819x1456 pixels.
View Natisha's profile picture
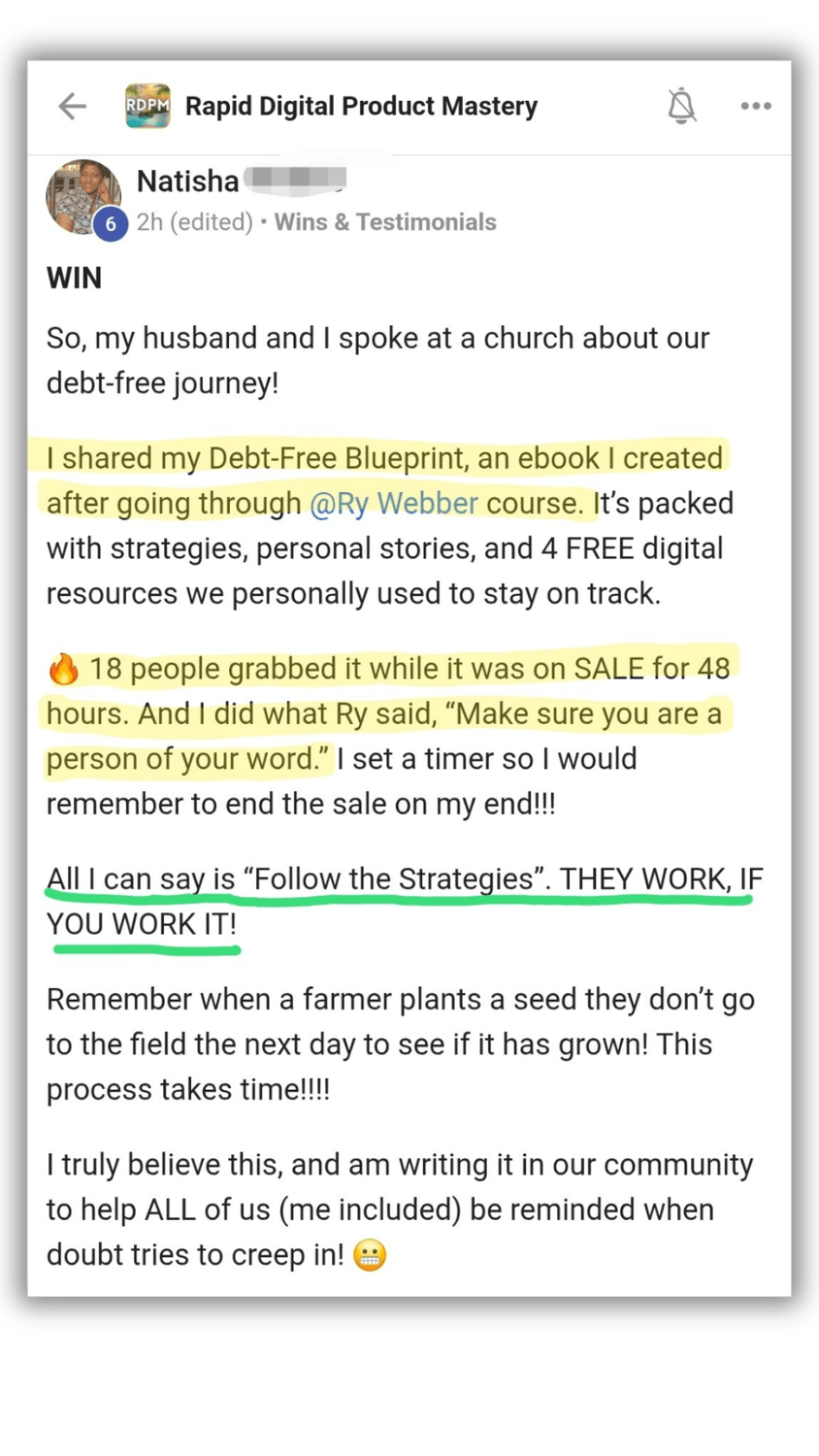point(83,197)
